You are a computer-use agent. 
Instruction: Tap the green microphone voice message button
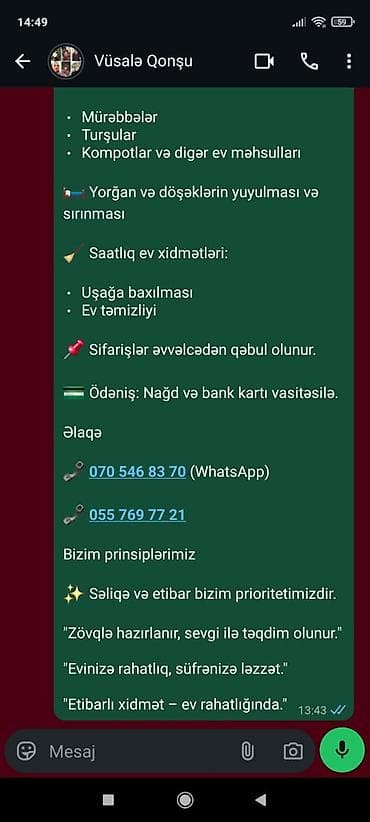342,750
